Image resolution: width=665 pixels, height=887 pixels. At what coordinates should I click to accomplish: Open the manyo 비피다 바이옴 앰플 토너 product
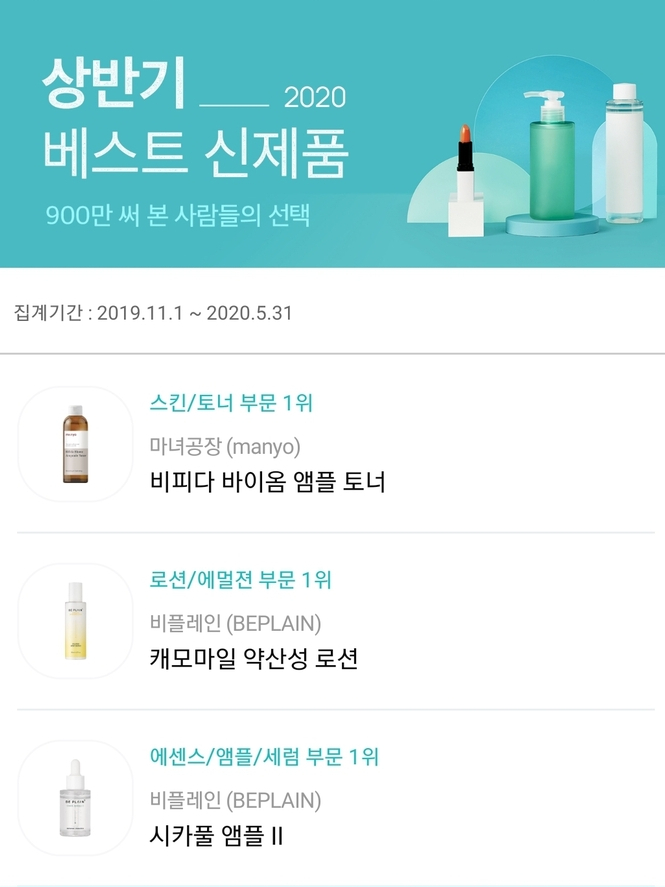(x=267, y=481)
